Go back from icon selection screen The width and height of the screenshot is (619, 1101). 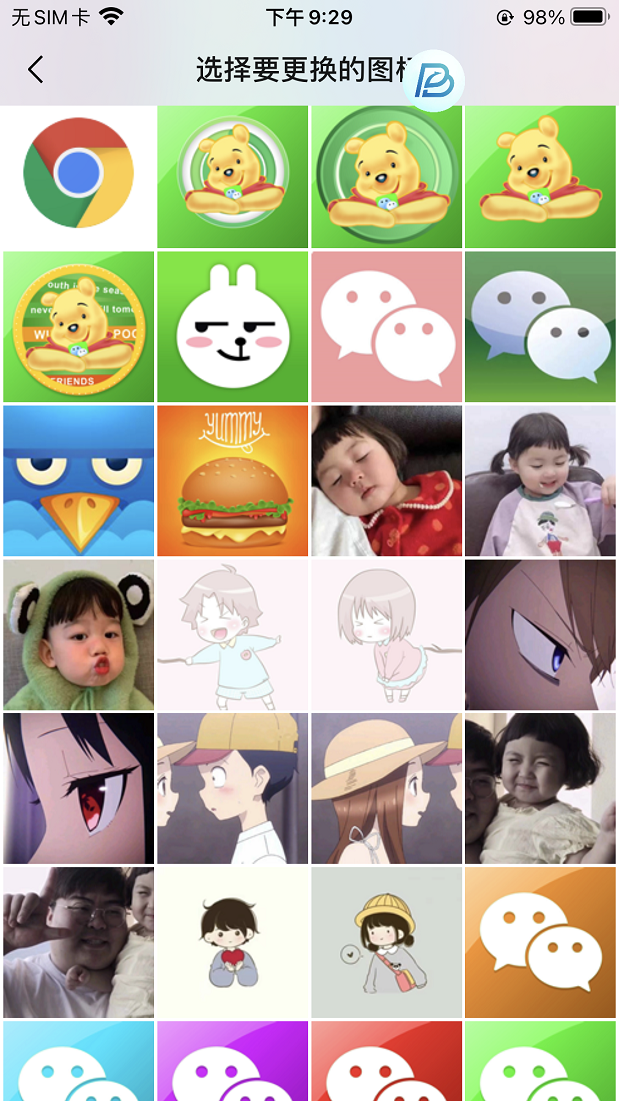(x=36, y=69)
